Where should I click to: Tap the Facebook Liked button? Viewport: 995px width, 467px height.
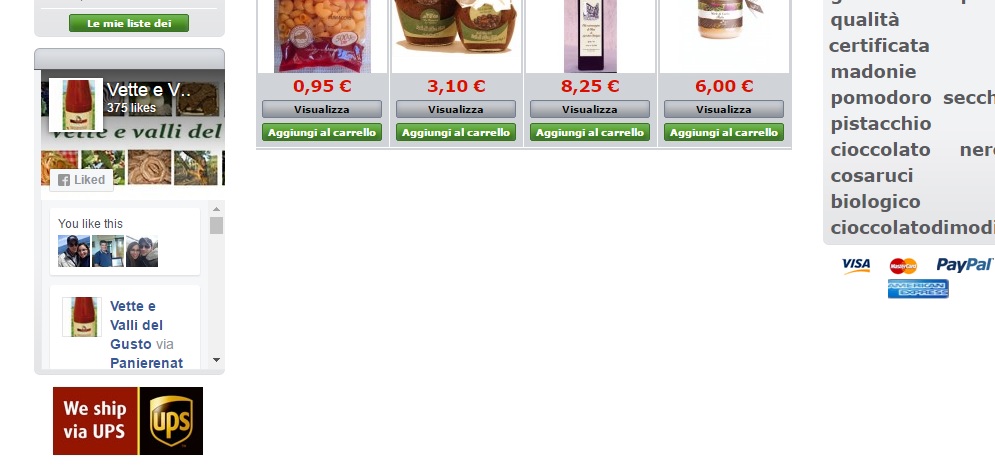coord(81,180)
